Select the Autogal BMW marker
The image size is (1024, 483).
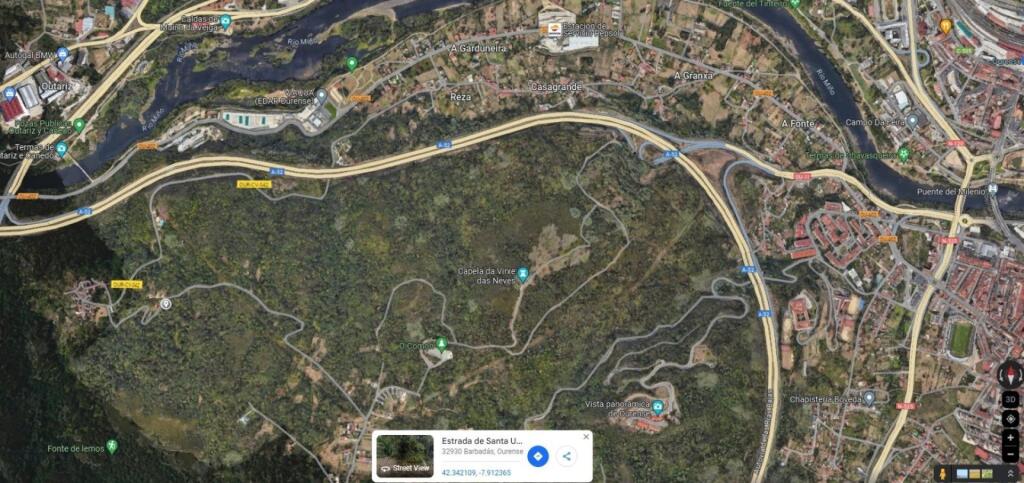click(62, 54)
